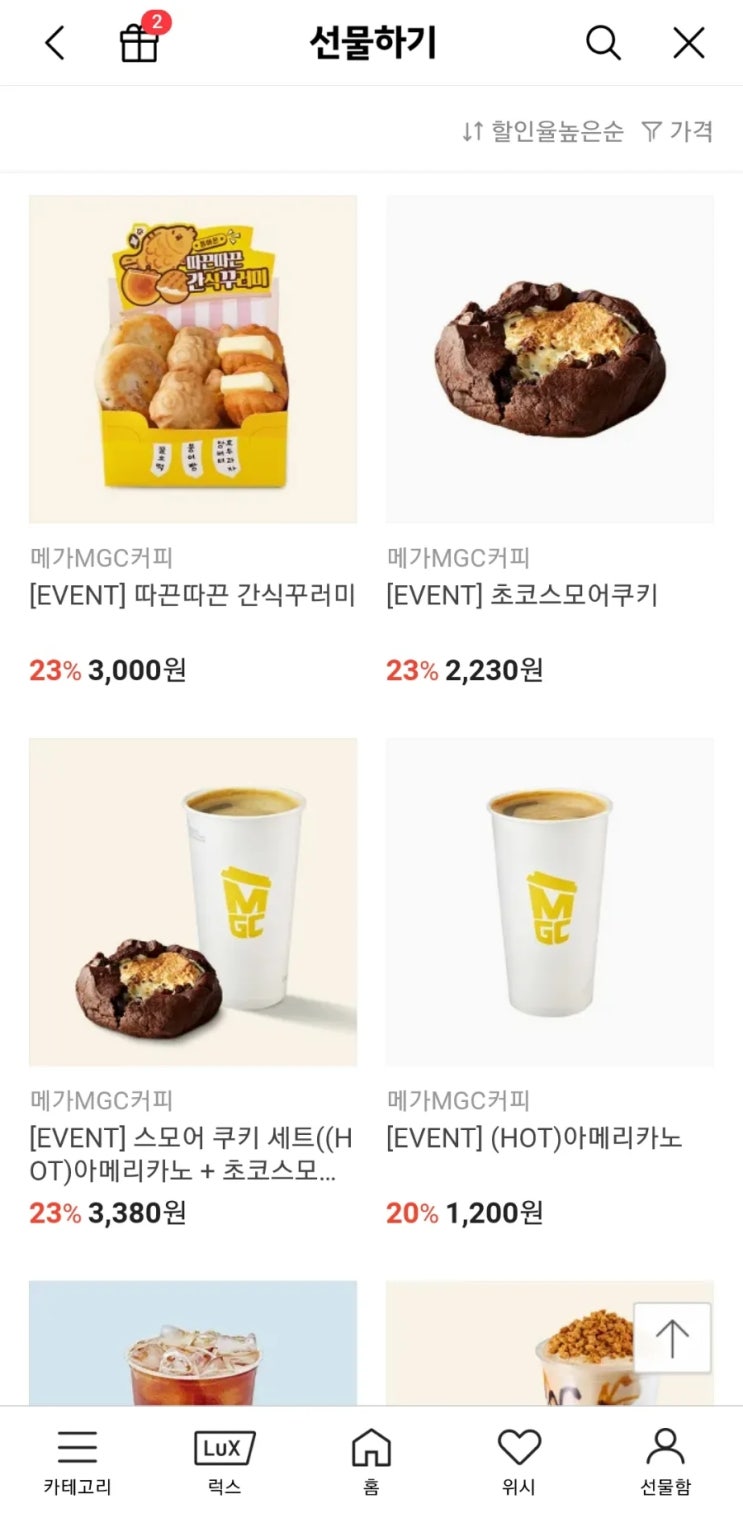Switch to the 럭스 tab
The image size is (743, 1518).
point(224,1462)
